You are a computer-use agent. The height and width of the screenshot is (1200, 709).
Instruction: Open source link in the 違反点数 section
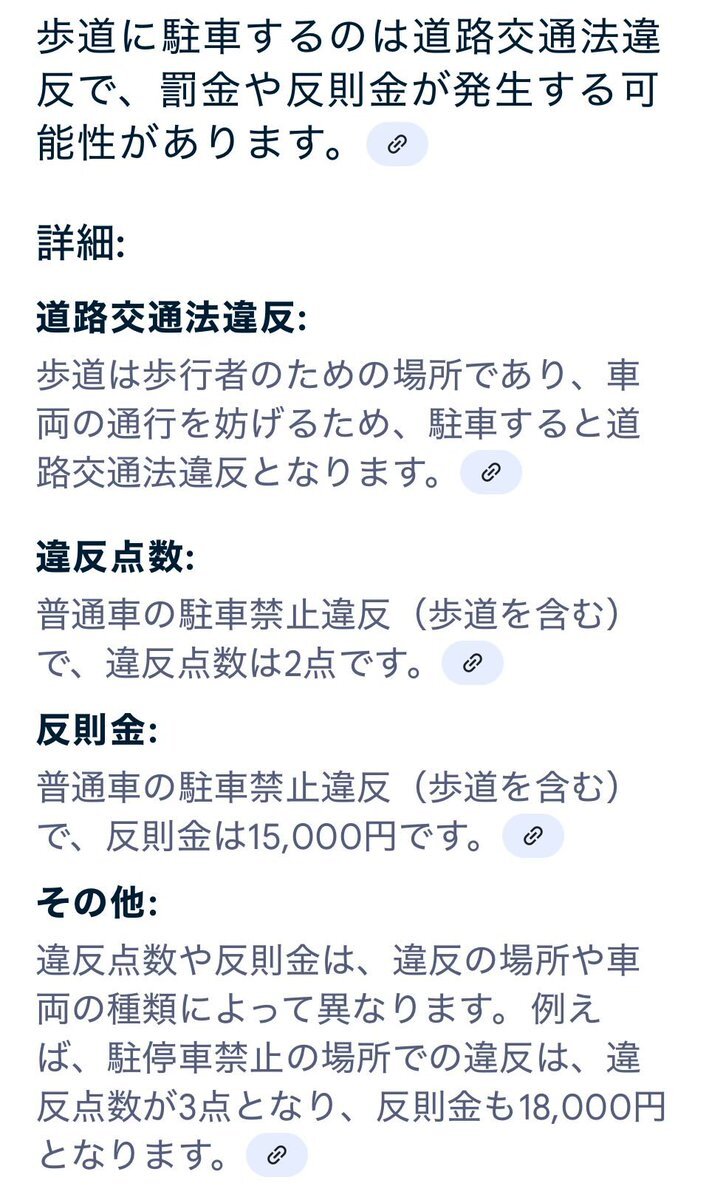click(472, 662)
